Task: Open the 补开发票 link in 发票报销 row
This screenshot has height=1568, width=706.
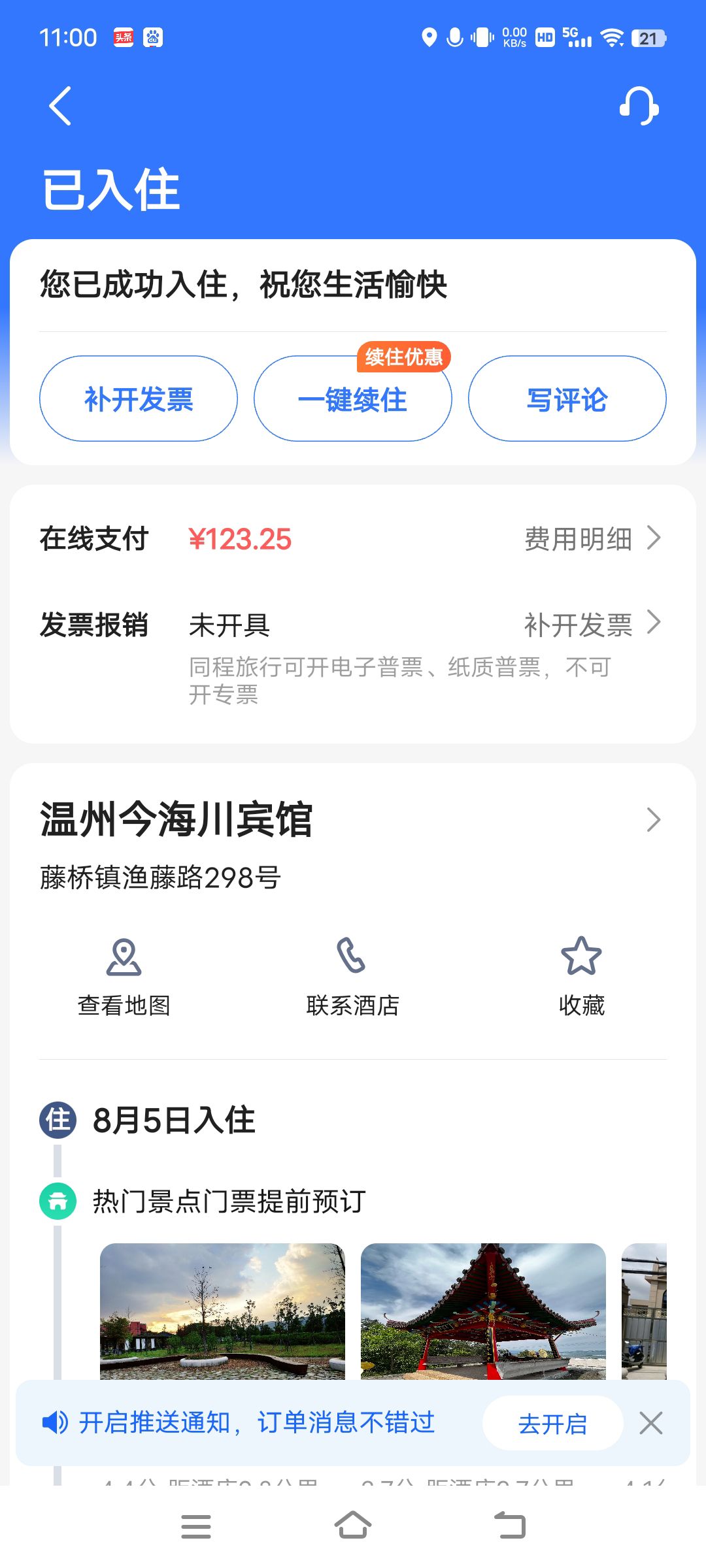Action: click(592, 625)
